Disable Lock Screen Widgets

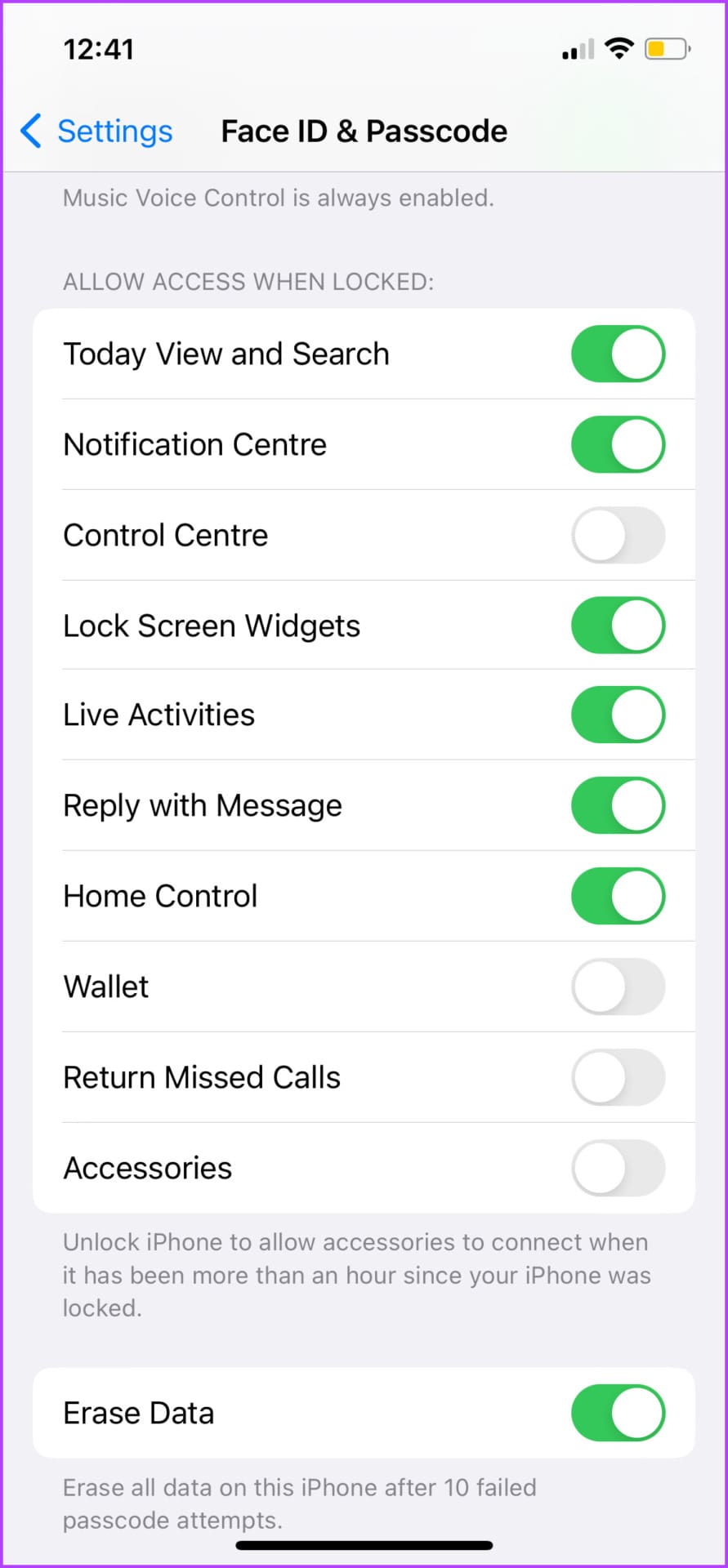618,625
